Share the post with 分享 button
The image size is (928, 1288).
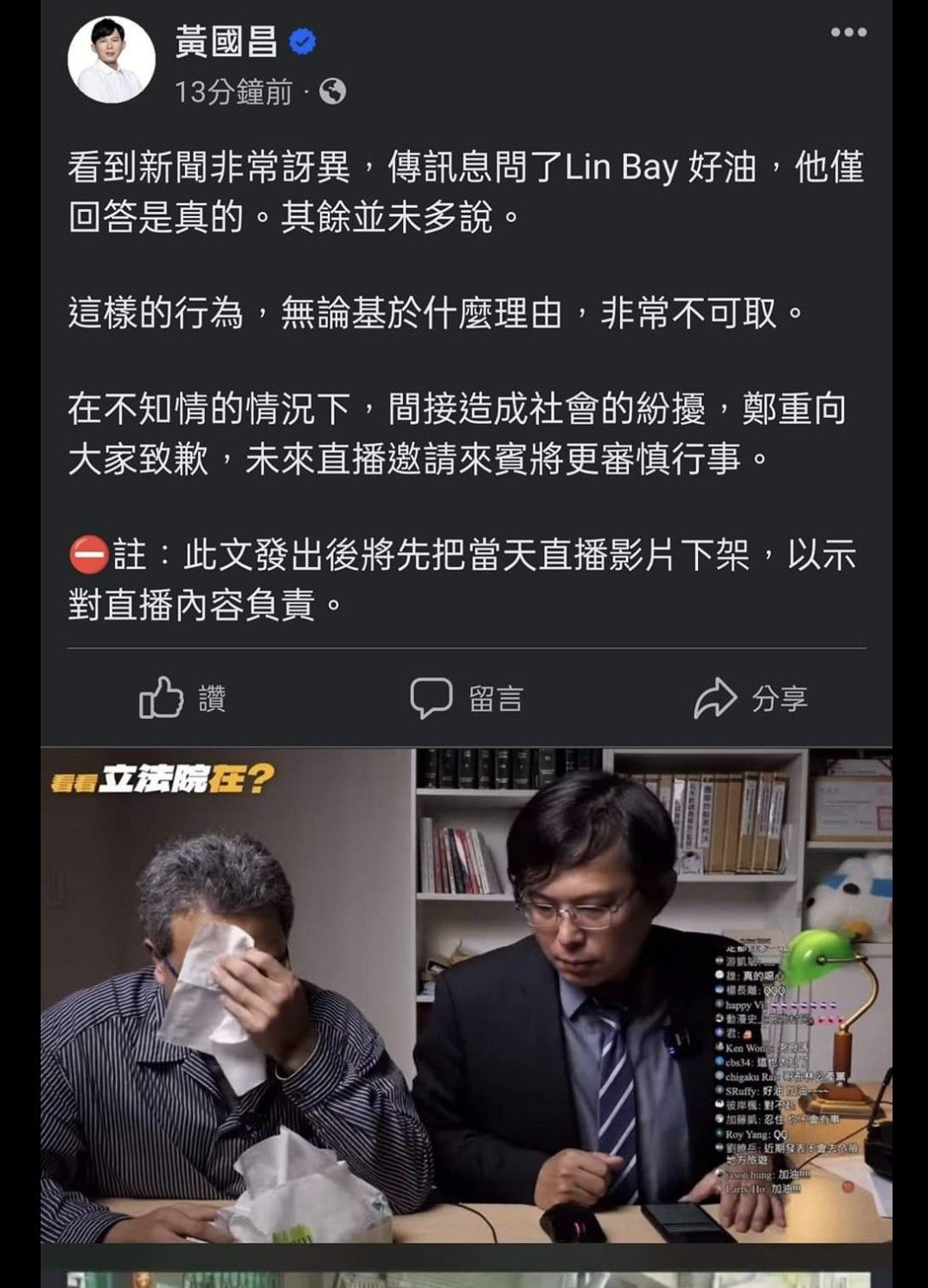pyautogui.click(x=750, y=698)
